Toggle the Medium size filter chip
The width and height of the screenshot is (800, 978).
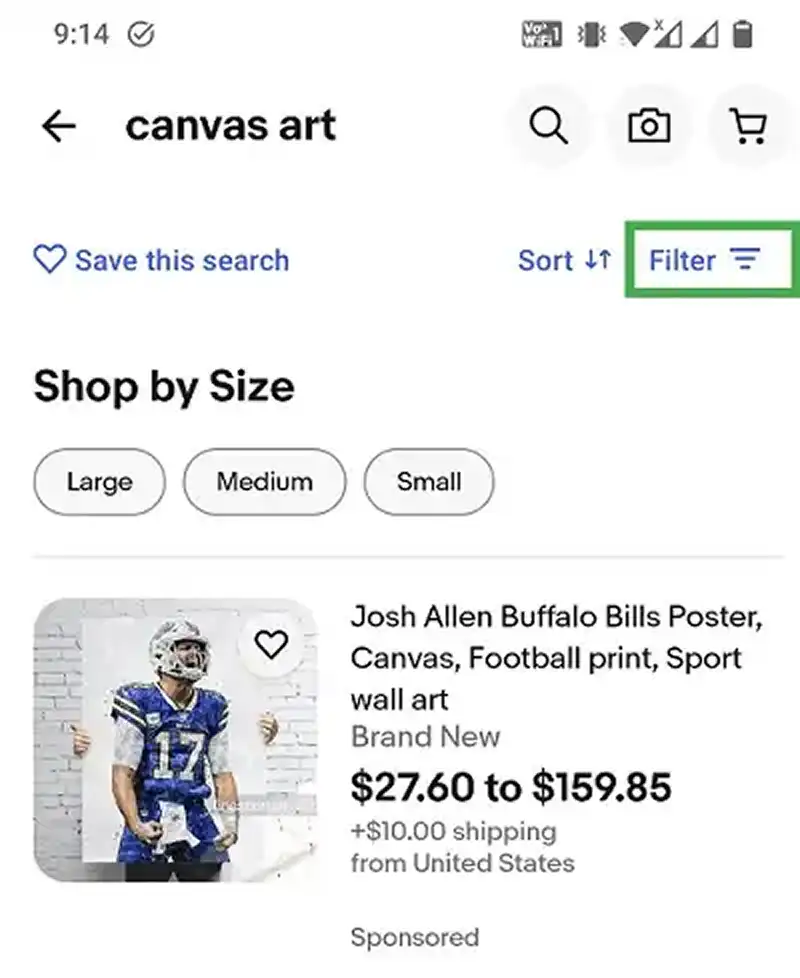click(x=263, y=481)
